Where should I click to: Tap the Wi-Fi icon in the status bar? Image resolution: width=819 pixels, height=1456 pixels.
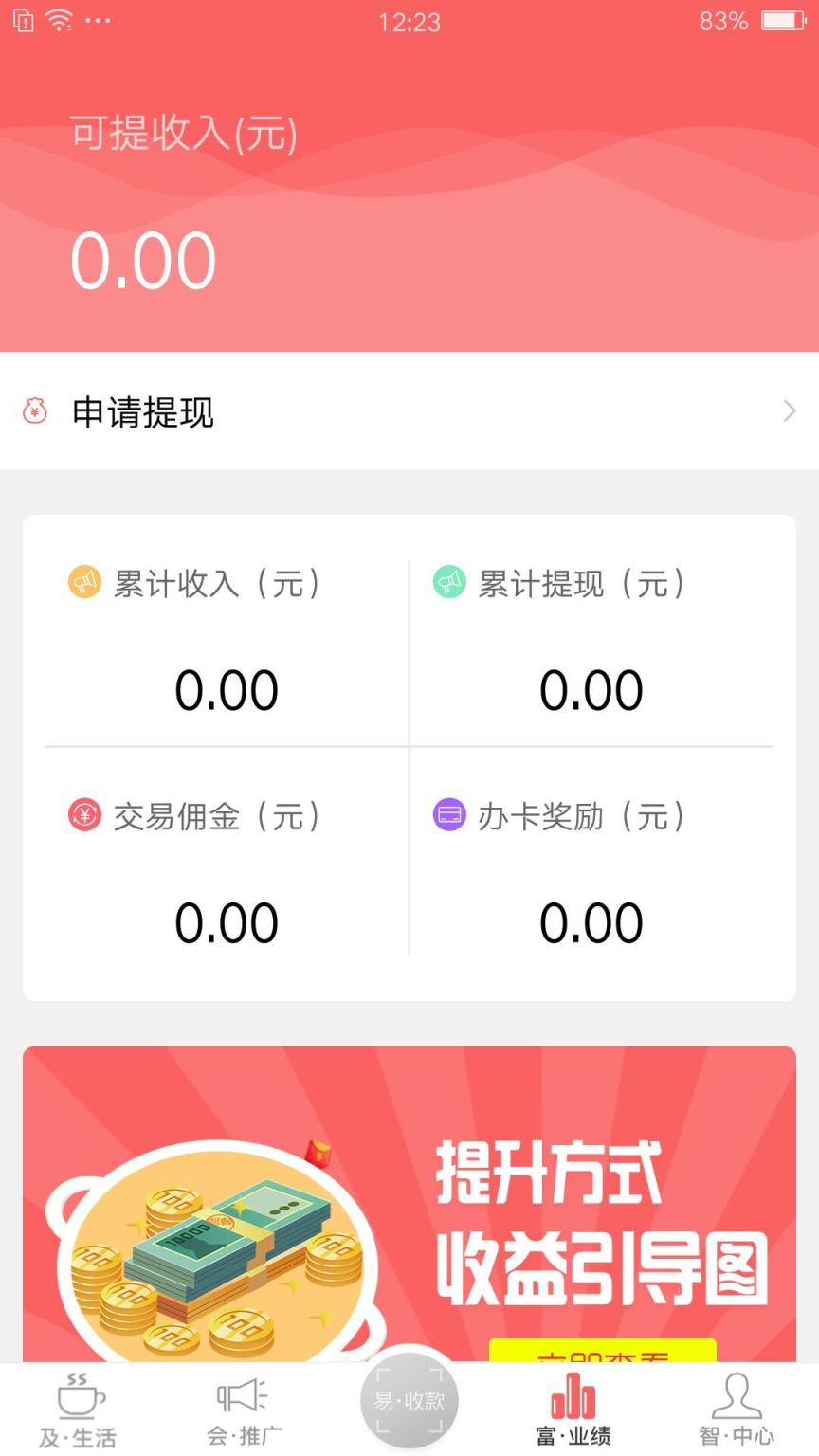pos(61,21)
